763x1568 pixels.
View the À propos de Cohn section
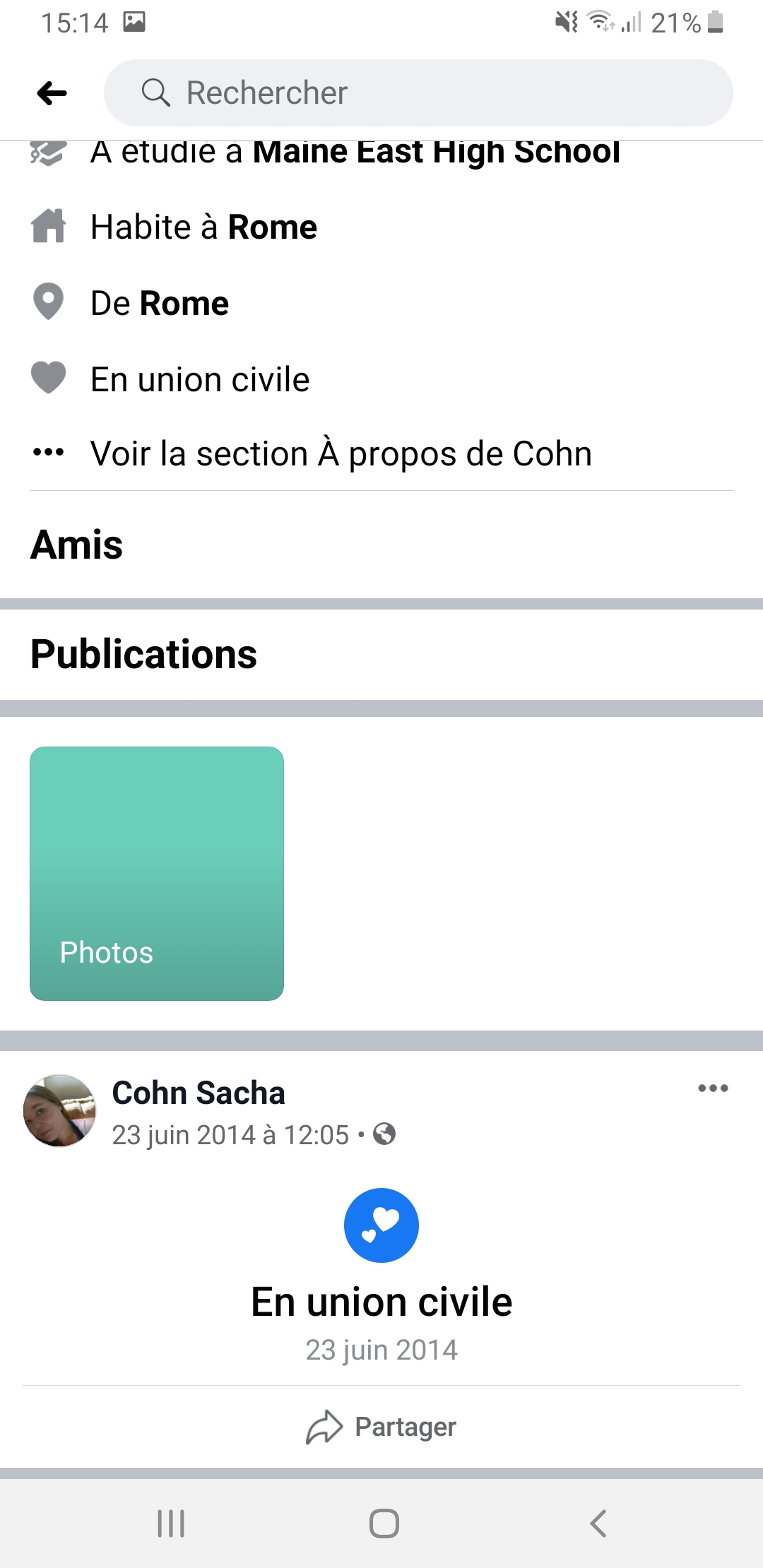341,453
